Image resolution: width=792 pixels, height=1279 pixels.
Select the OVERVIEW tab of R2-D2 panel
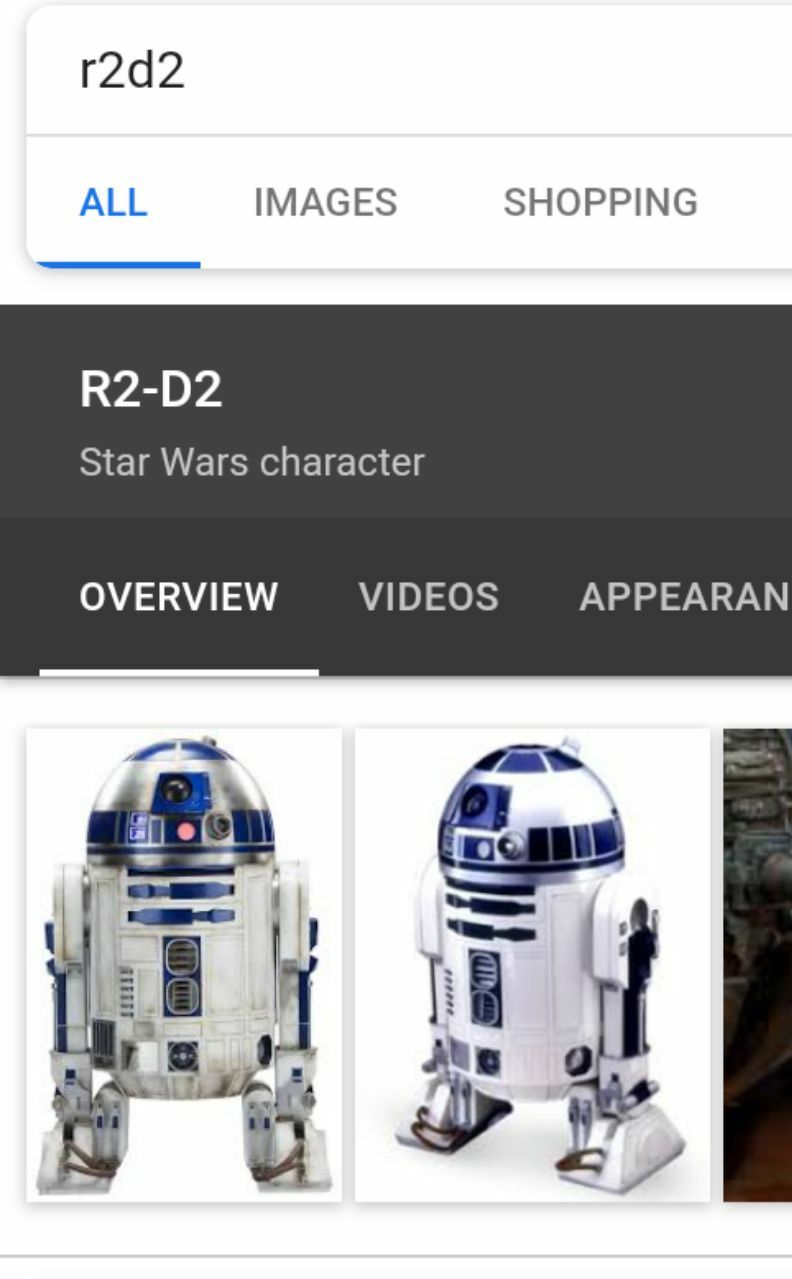(178, 597)
